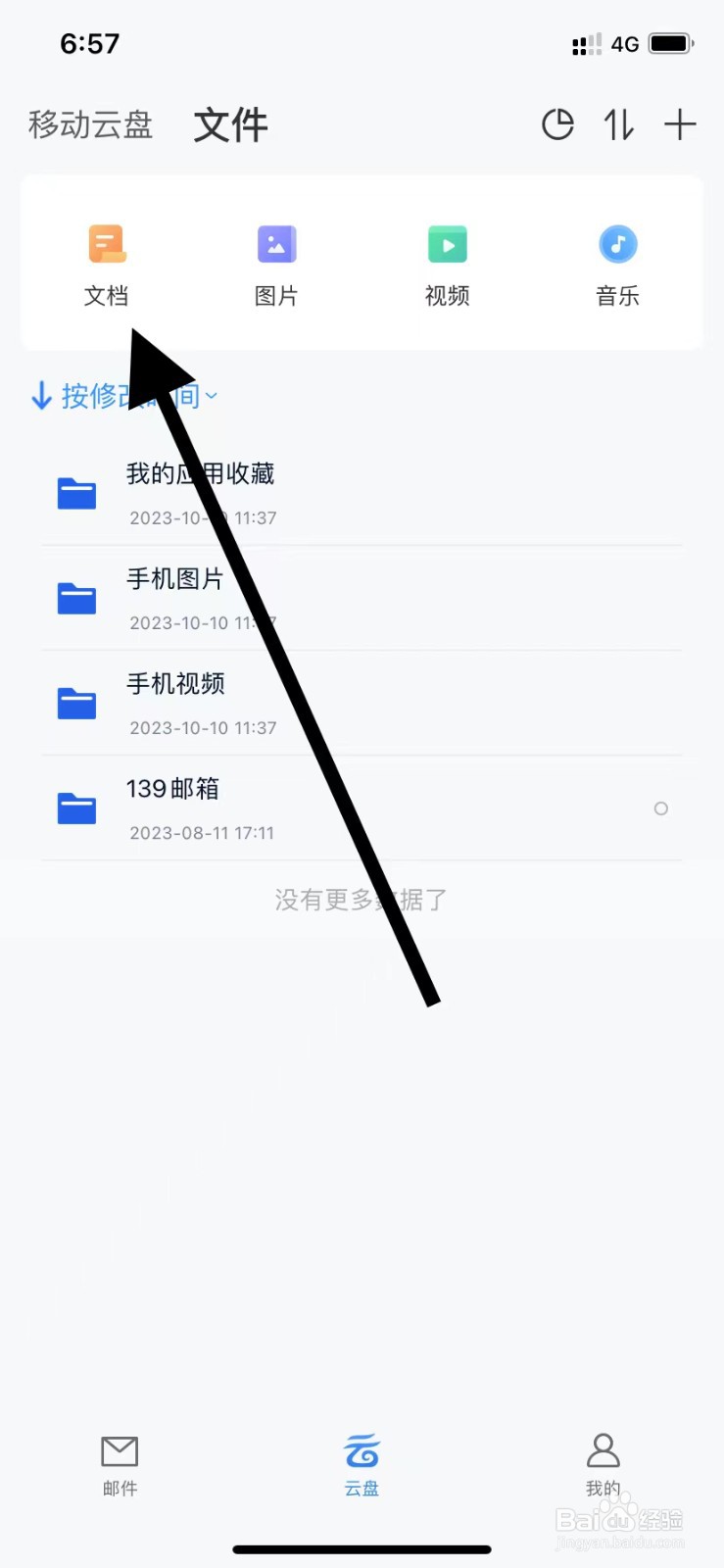Open the storage pie chart icon
Screen dimensions: 724x1568
pos(557,124)
